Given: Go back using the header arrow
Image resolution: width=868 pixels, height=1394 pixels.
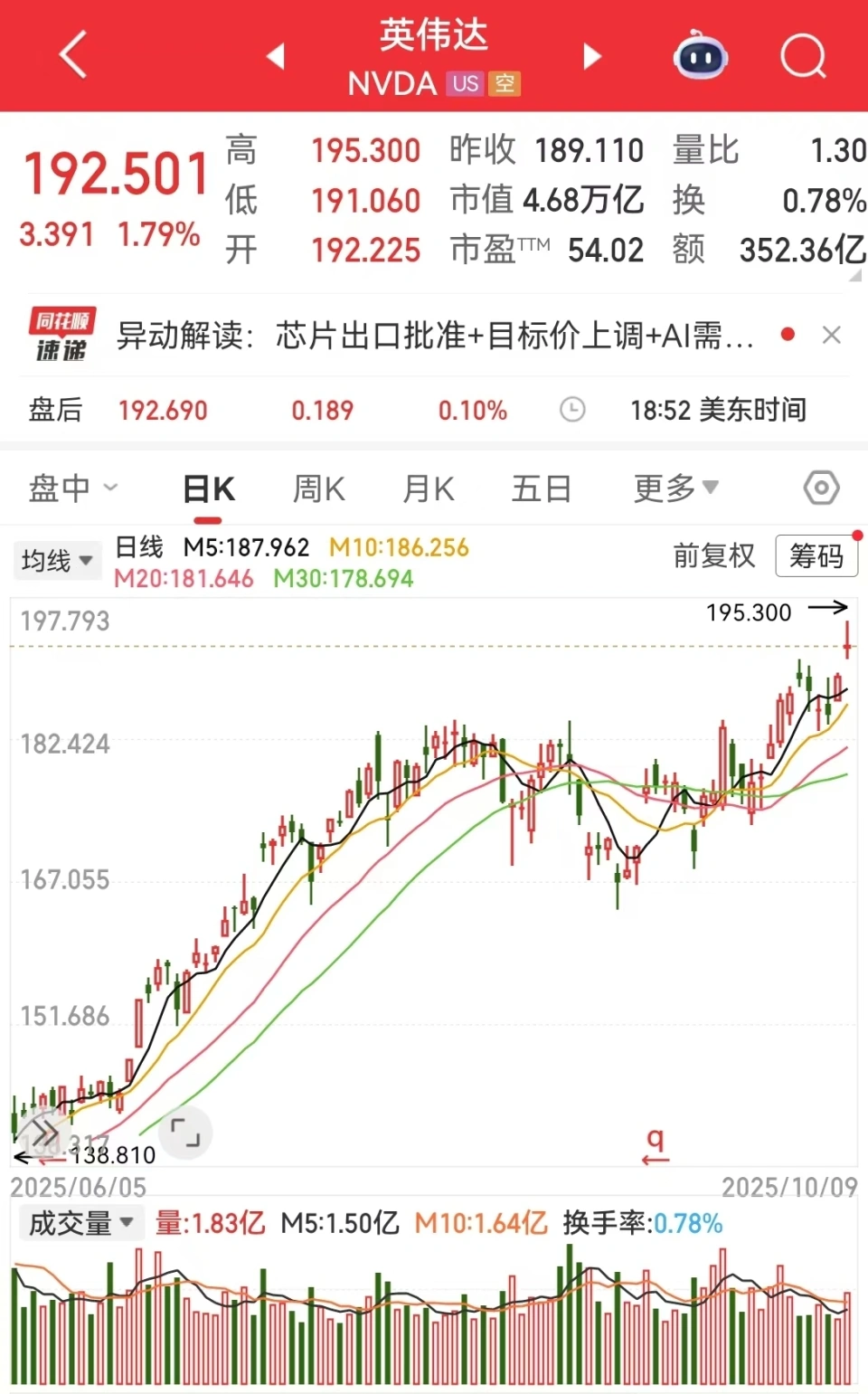Looking at the screenshot, I should (x=74, y=54).
